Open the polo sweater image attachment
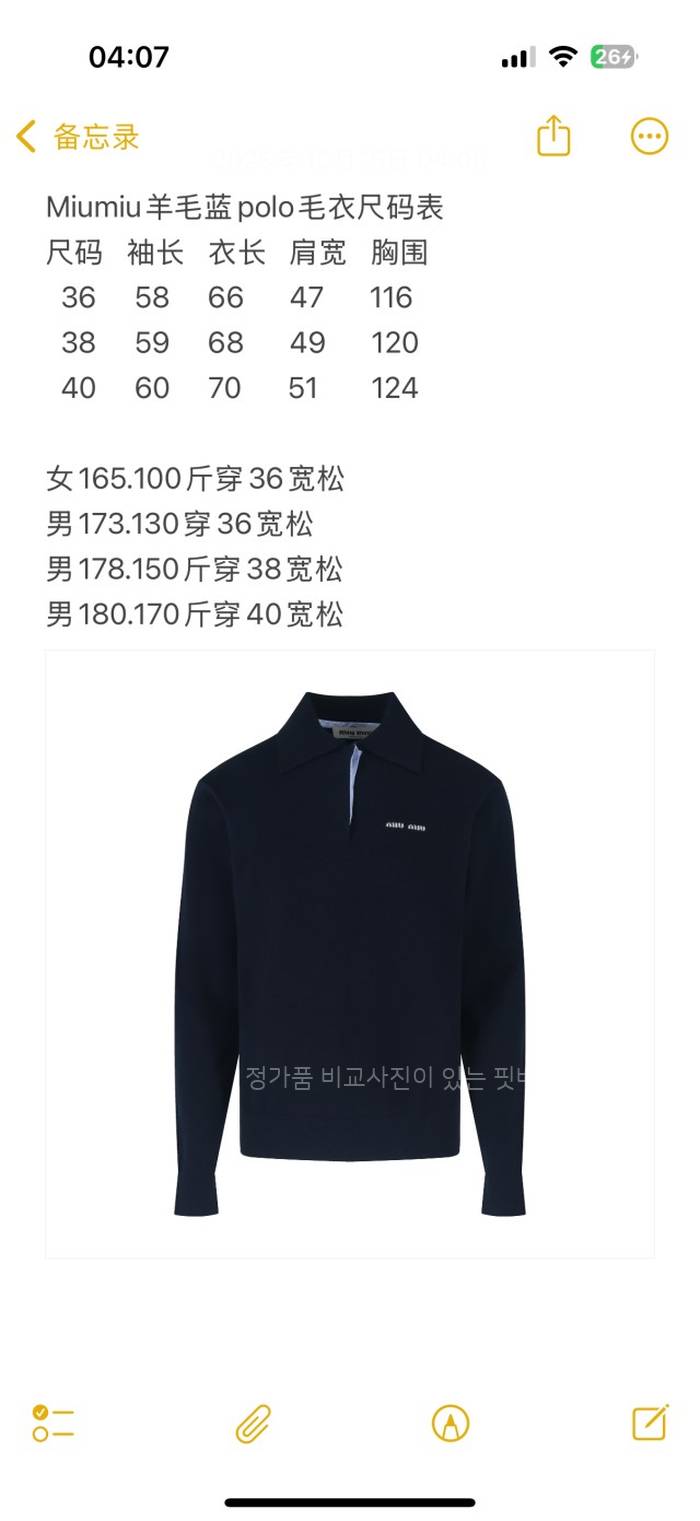The height and width of the screenshot is (1521, 700). [350, 953]
